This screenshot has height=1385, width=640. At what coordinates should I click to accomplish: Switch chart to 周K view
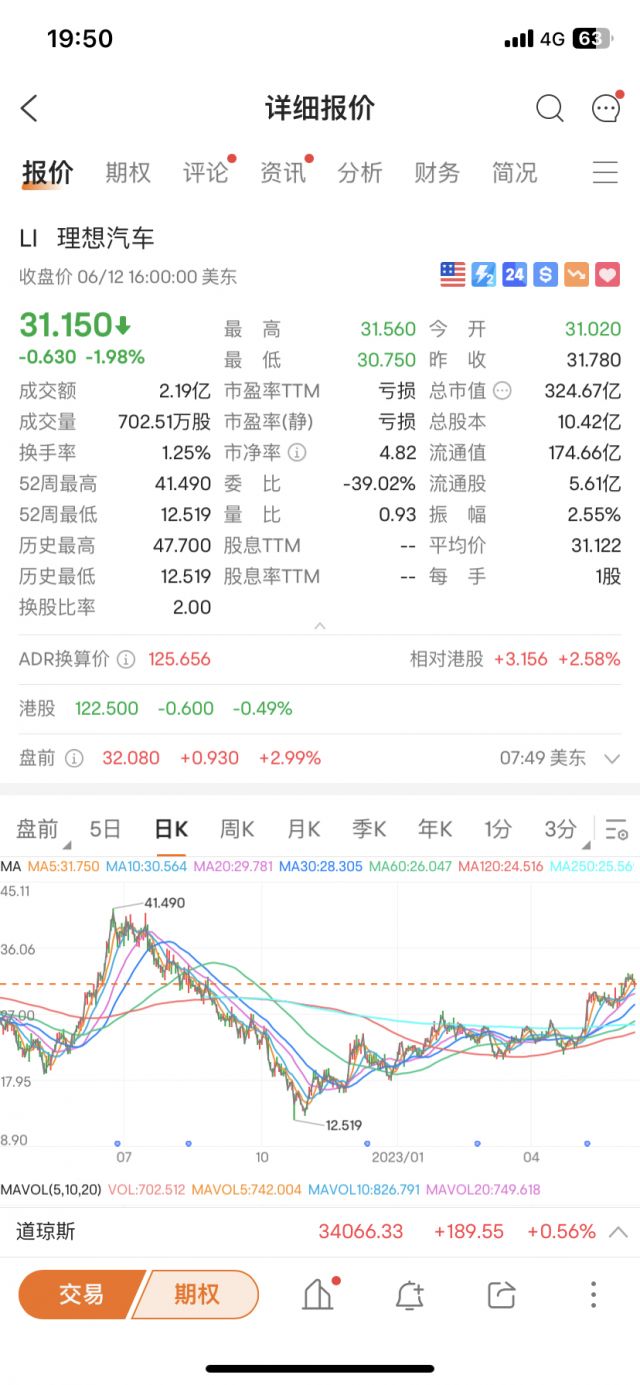pyautogui.click(x=237, y=829)
